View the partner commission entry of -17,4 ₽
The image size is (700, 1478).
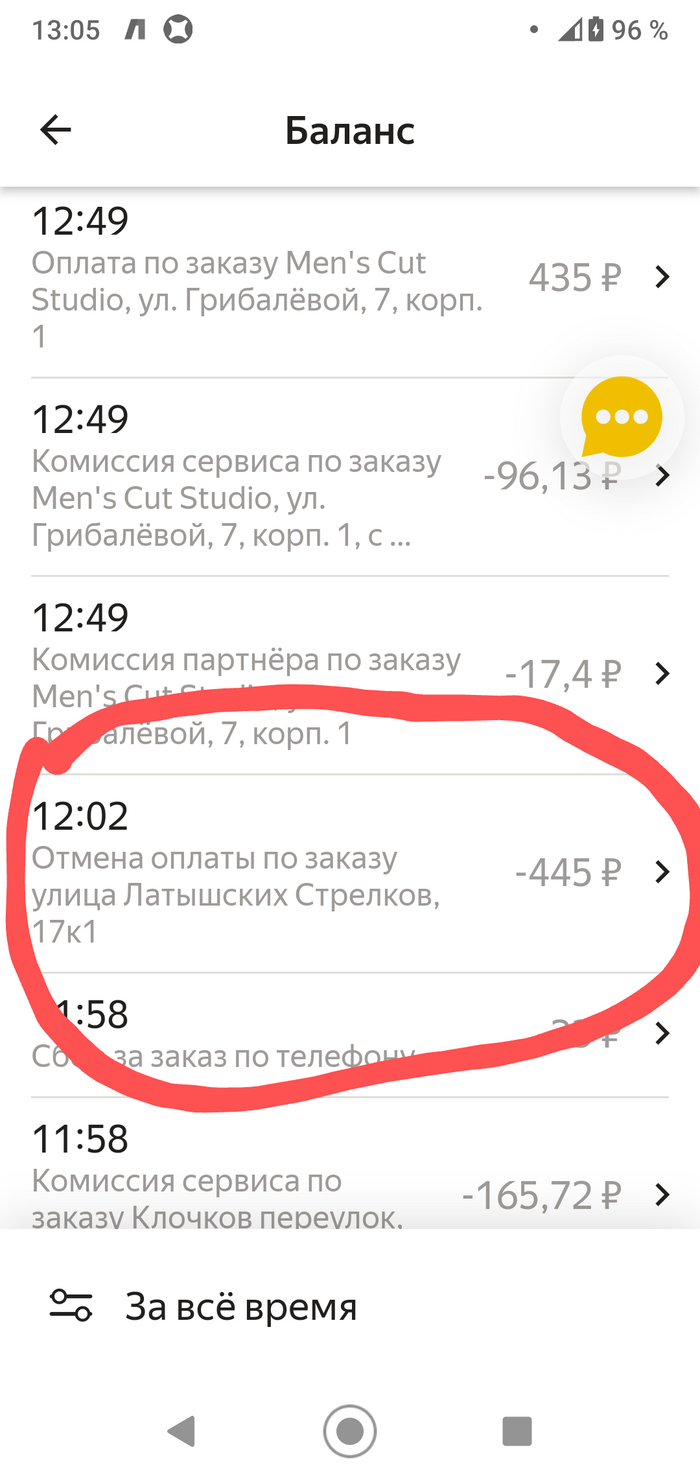tap(350, 674)
